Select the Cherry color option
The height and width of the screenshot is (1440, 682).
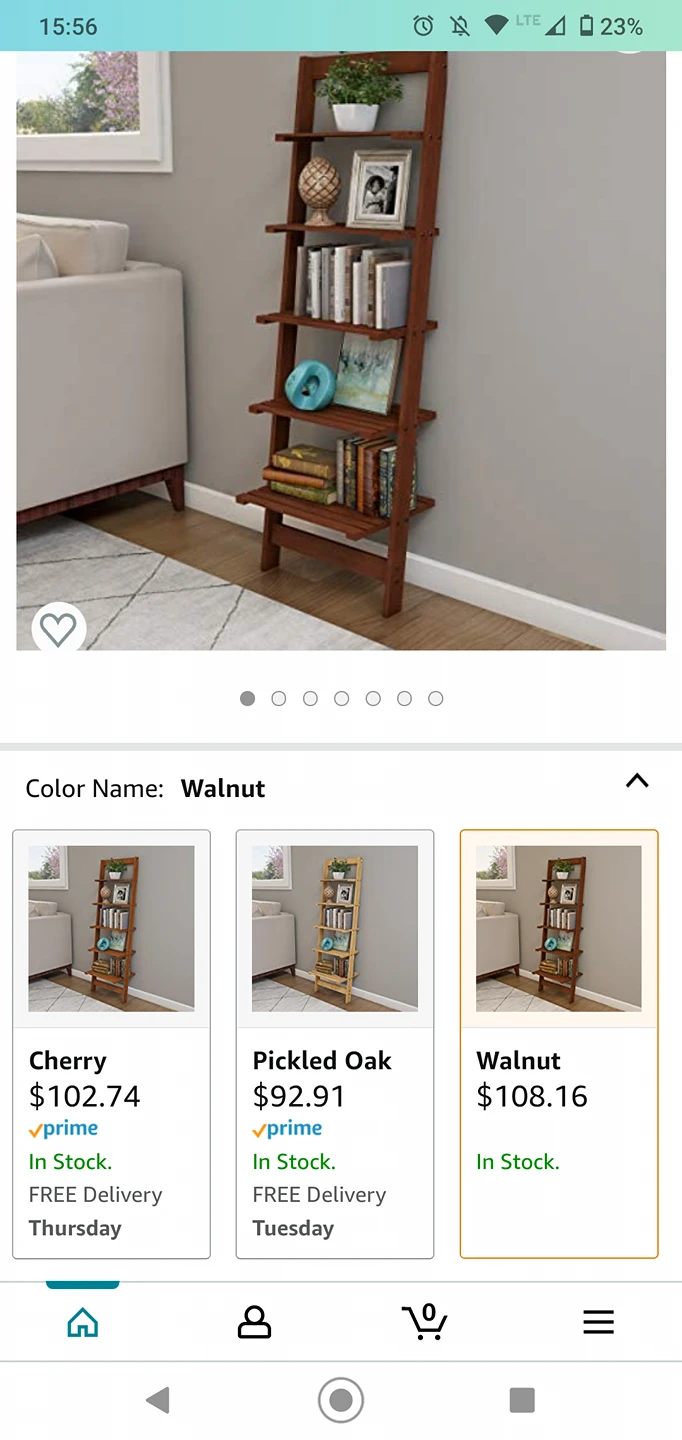pyautogui.click(x=111, y=1043)
